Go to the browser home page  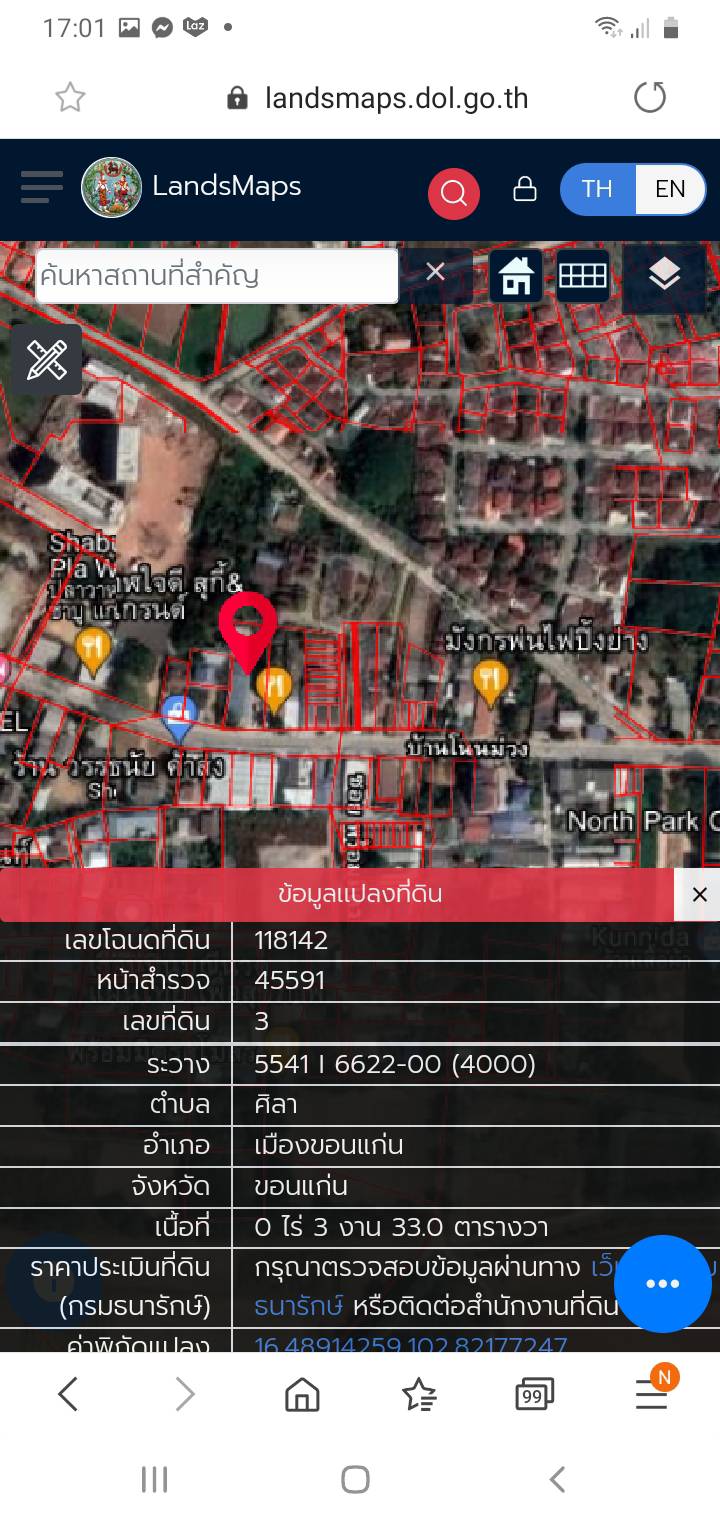302,1395
